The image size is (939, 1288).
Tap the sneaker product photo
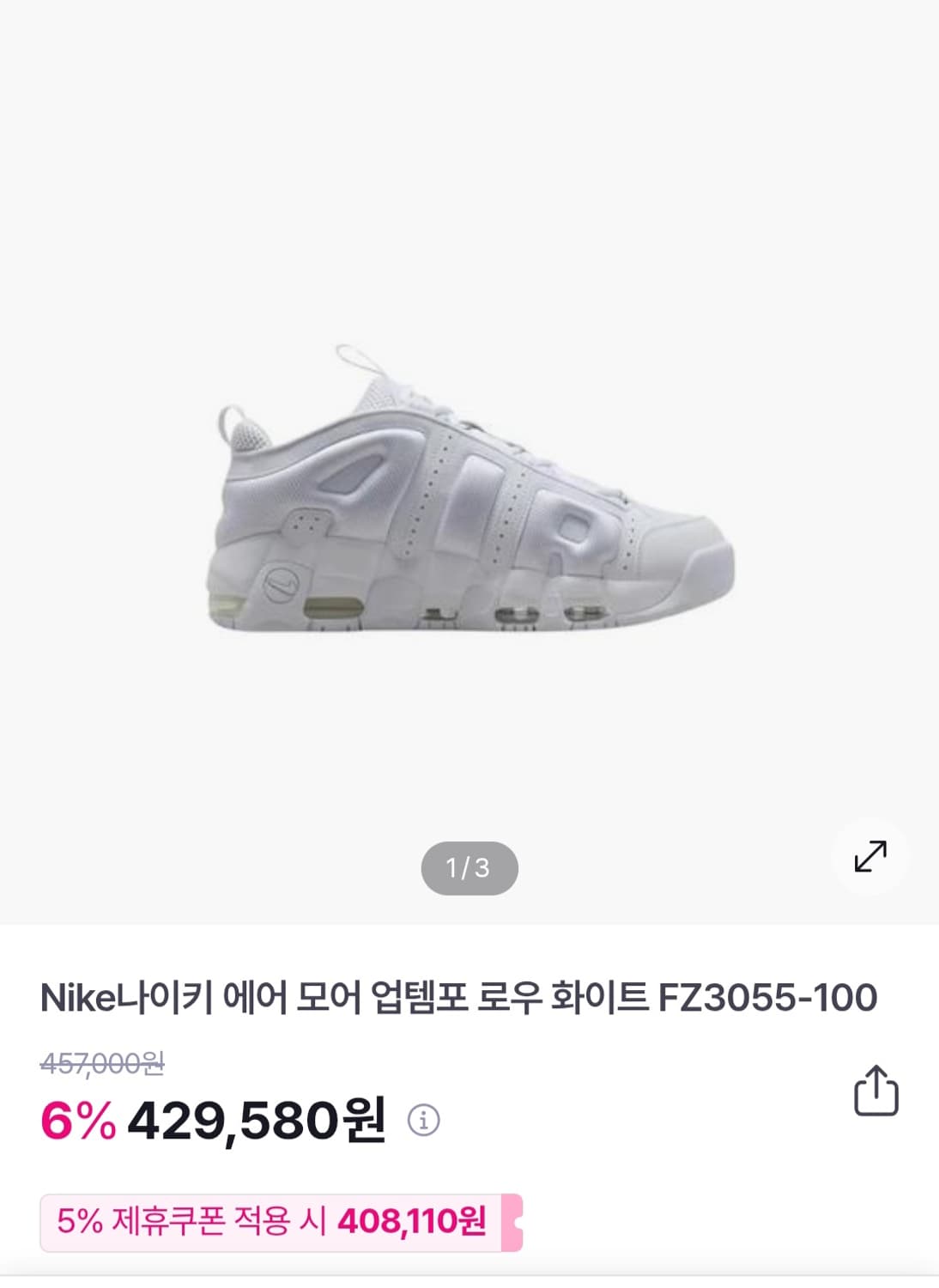coord(468,489)
